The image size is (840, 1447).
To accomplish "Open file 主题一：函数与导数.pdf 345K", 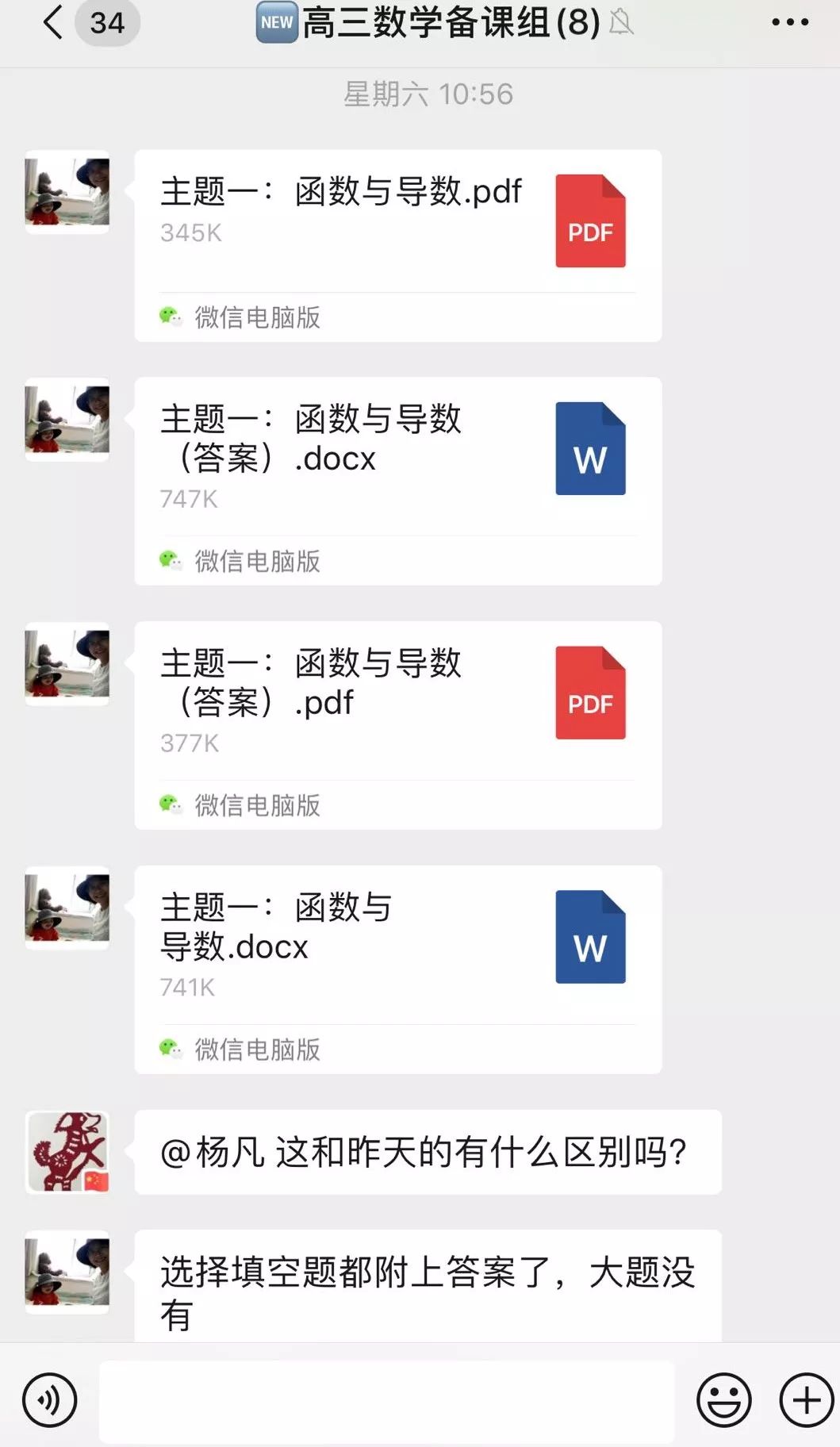I will click(397, 222).
